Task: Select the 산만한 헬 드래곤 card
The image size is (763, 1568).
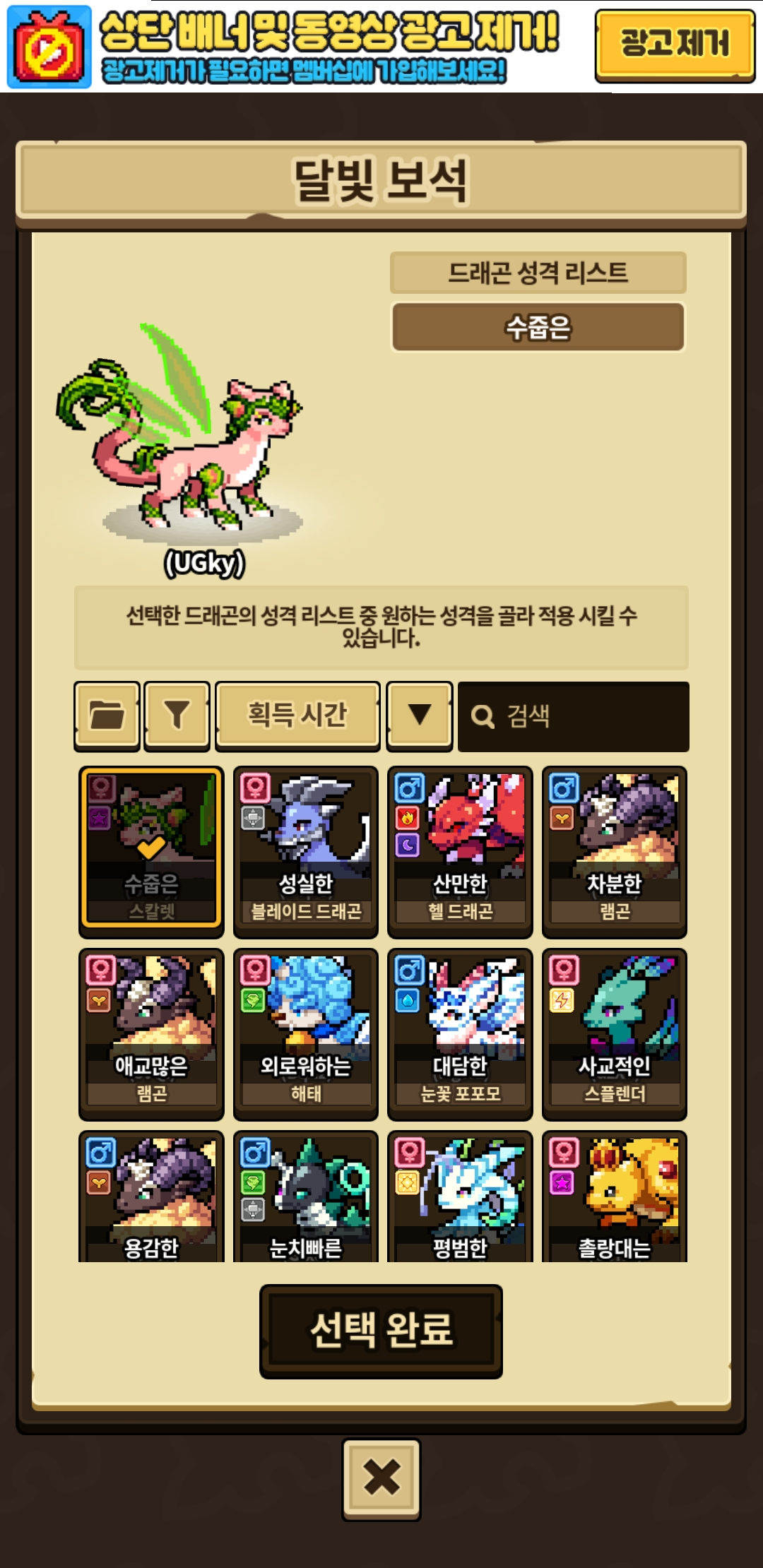Action: coord(460,852)
